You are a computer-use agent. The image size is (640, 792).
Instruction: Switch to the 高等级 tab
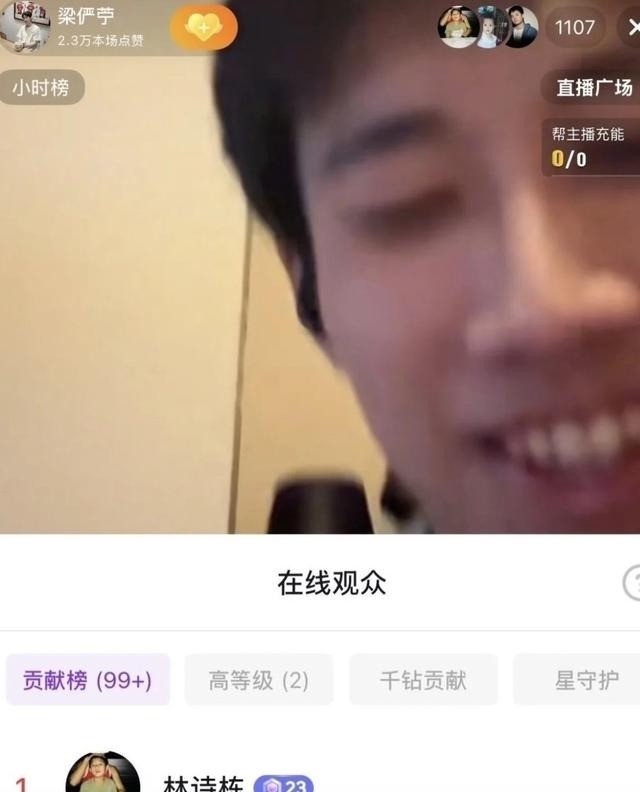pos(258,681)
